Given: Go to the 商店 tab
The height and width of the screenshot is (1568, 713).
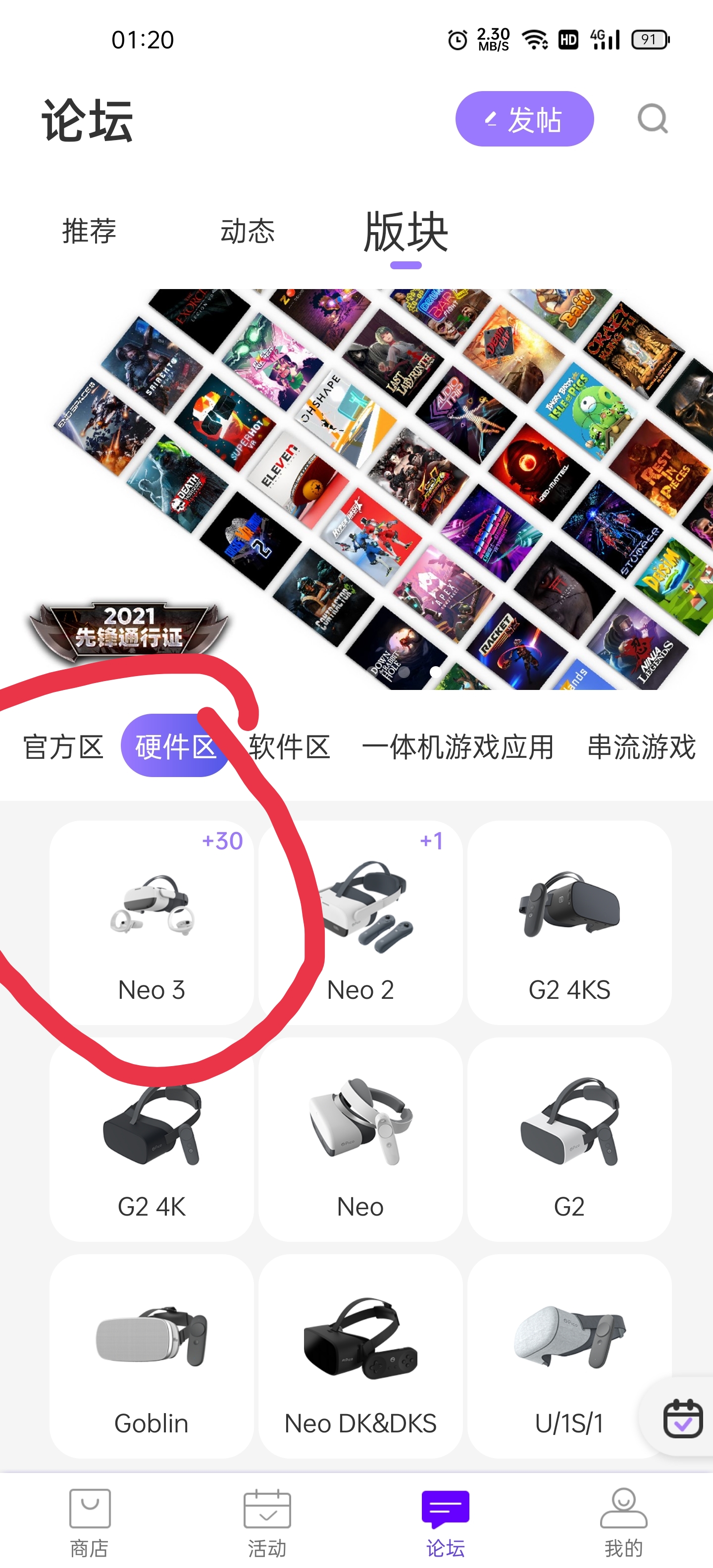Looking at the screenshot, I should point(90,1522).
